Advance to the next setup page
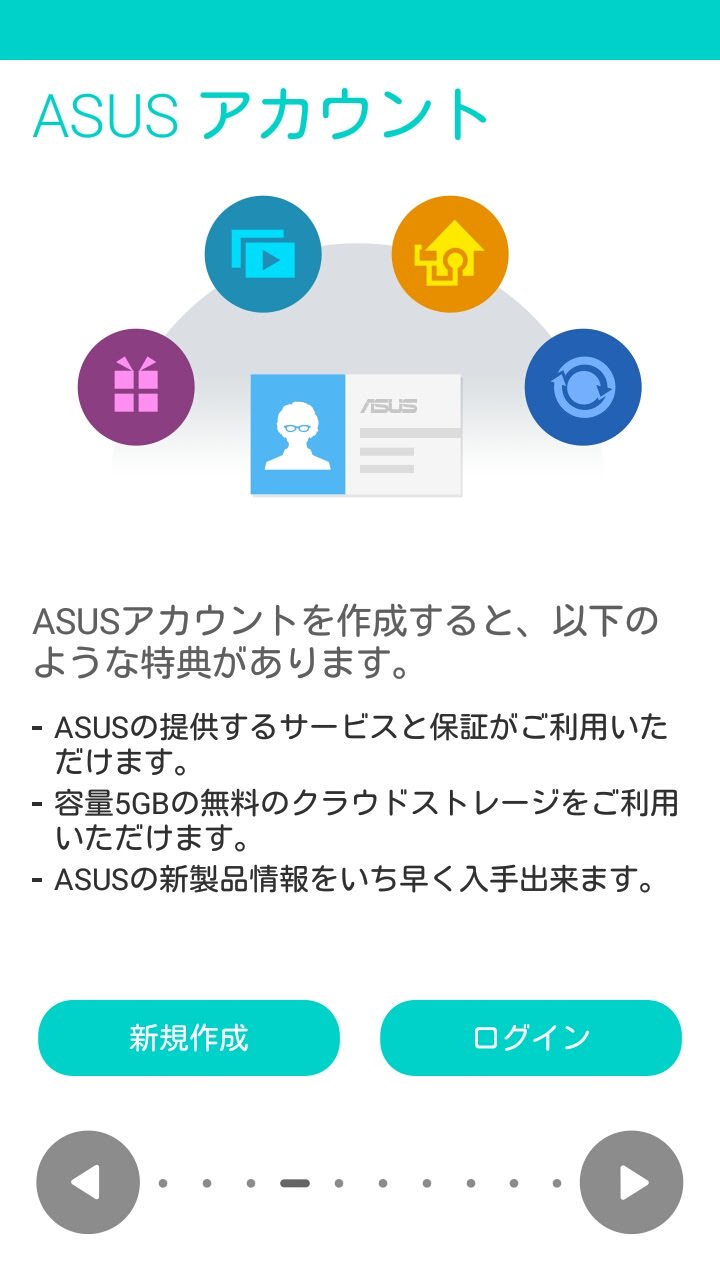The height and width of the screenshot is (1280, 720). point(632,1182)
